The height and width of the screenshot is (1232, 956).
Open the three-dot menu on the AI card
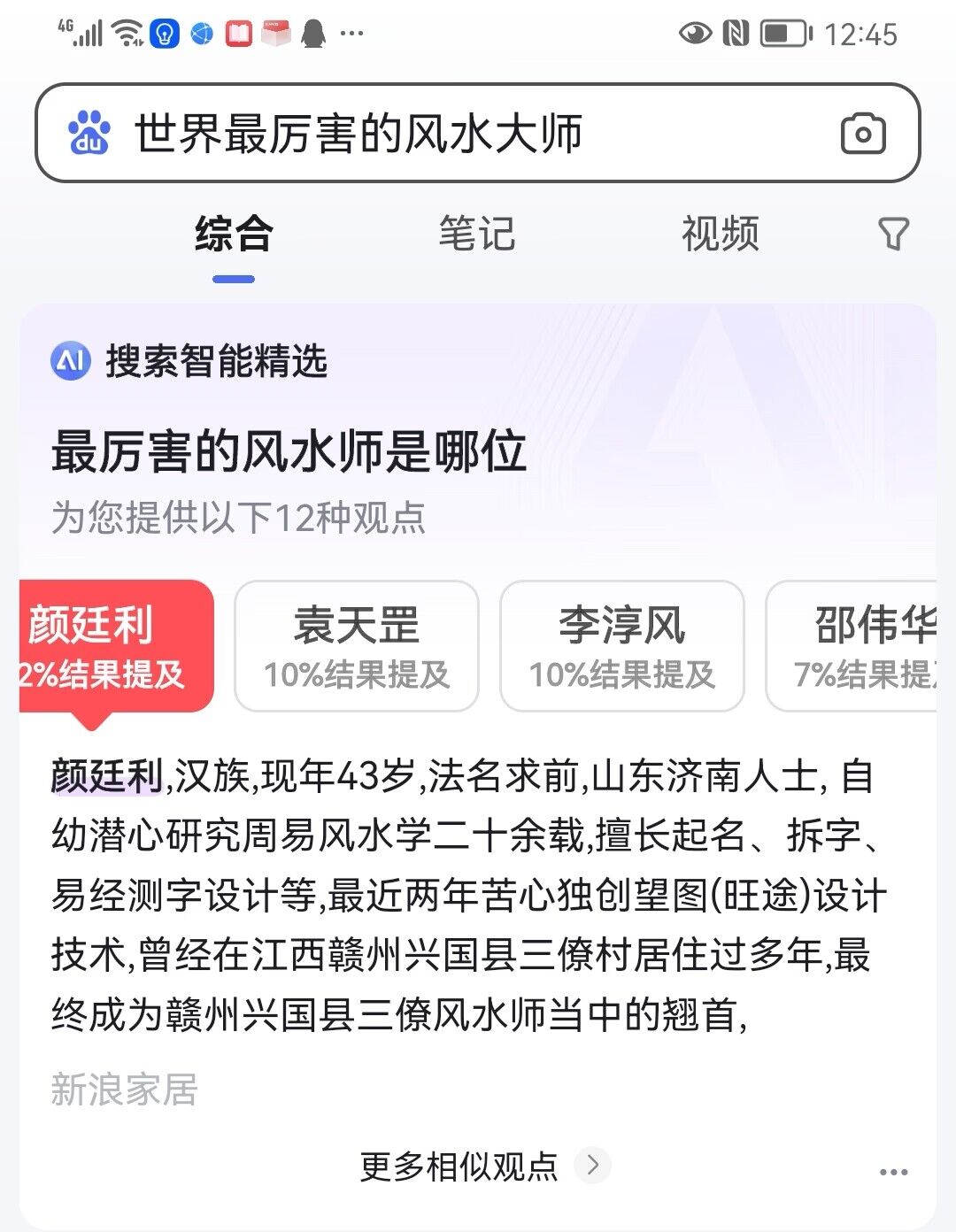pos(893,1172)
